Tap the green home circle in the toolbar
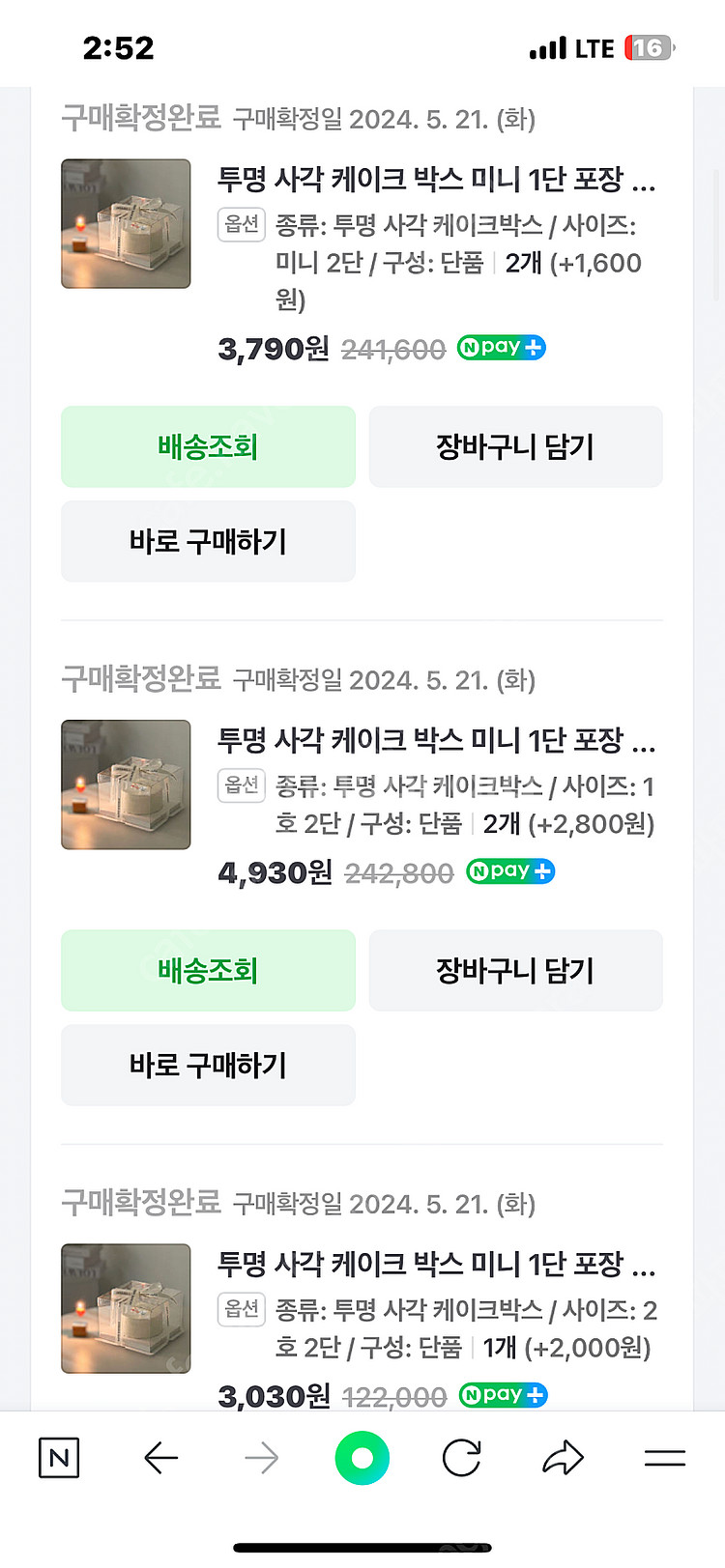The image size is (725, 1568). coord(362,1458)
